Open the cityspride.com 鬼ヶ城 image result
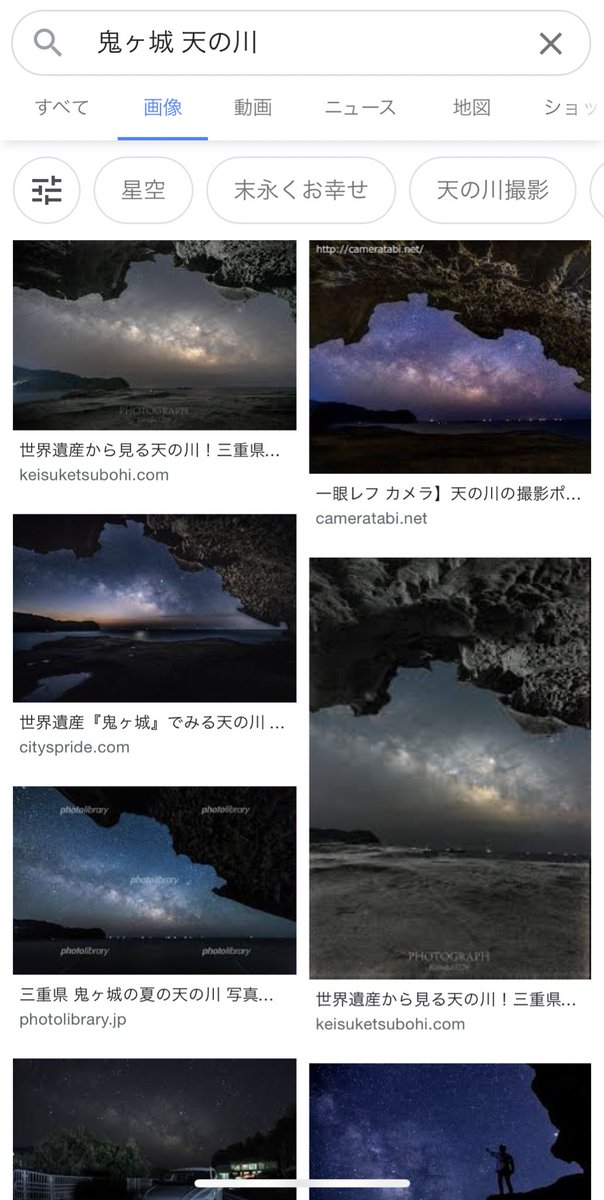 [x=155, y=608]
